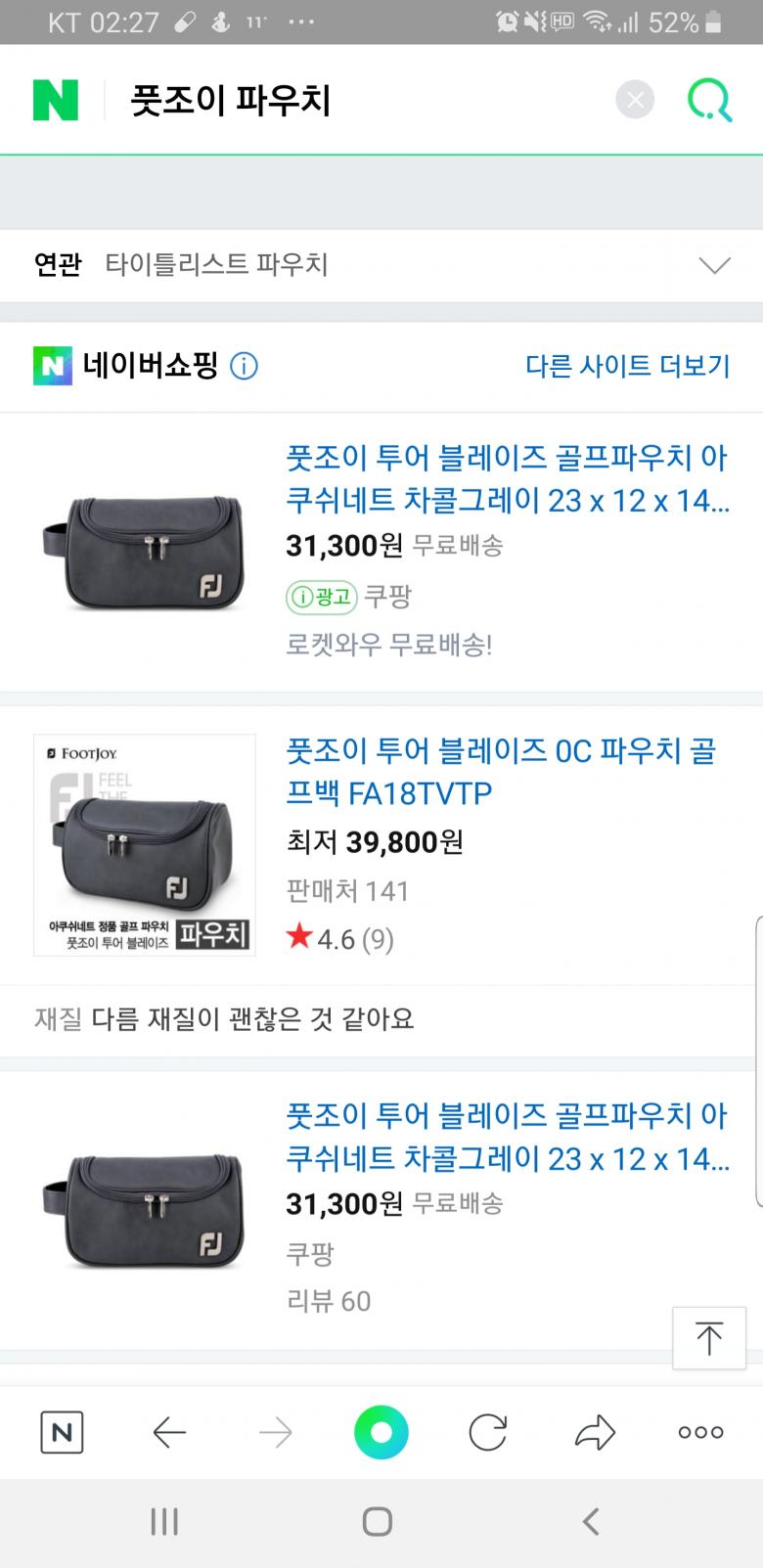This screenshot has height=1568, width=763.
Task: Open 다른 사이트 더보기 link
Action: pos(627,366)
